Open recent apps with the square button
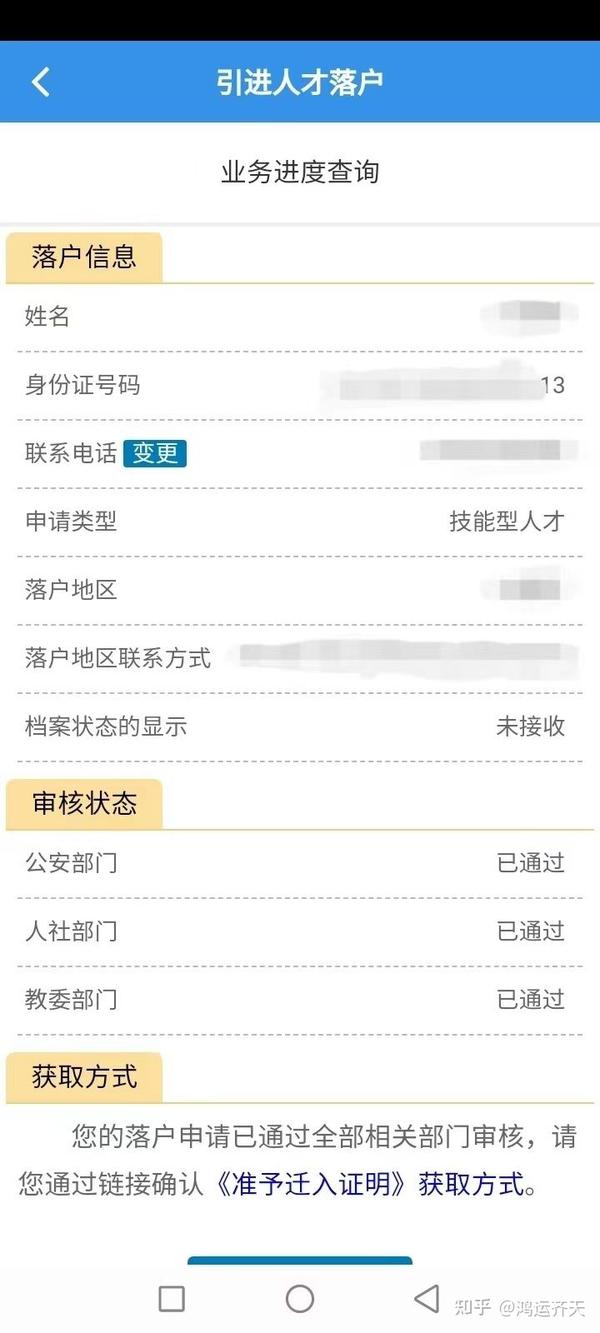This screenshot has height=1333, width=600. click(172, 1299)
